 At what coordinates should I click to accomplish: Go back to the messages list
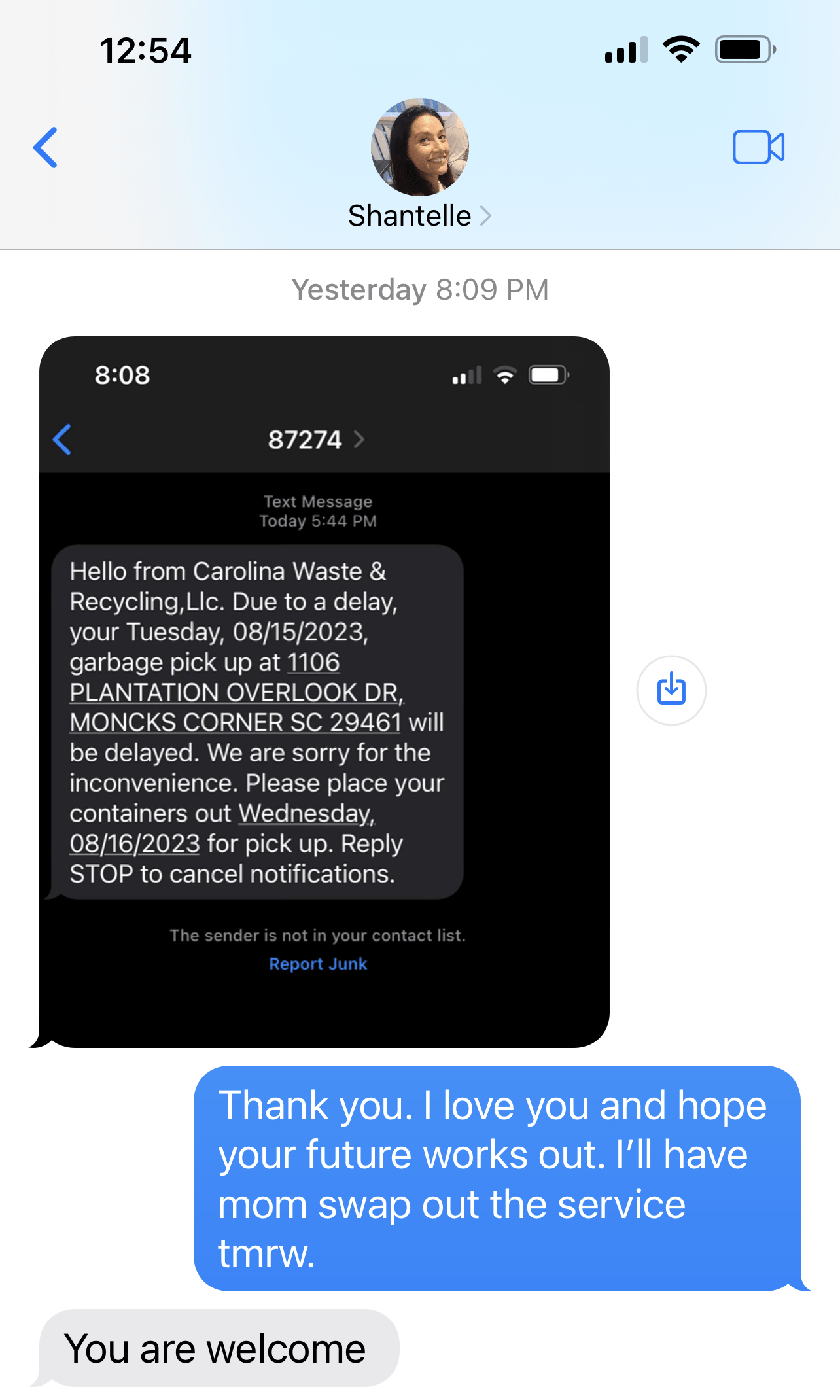tap(46, 148)
